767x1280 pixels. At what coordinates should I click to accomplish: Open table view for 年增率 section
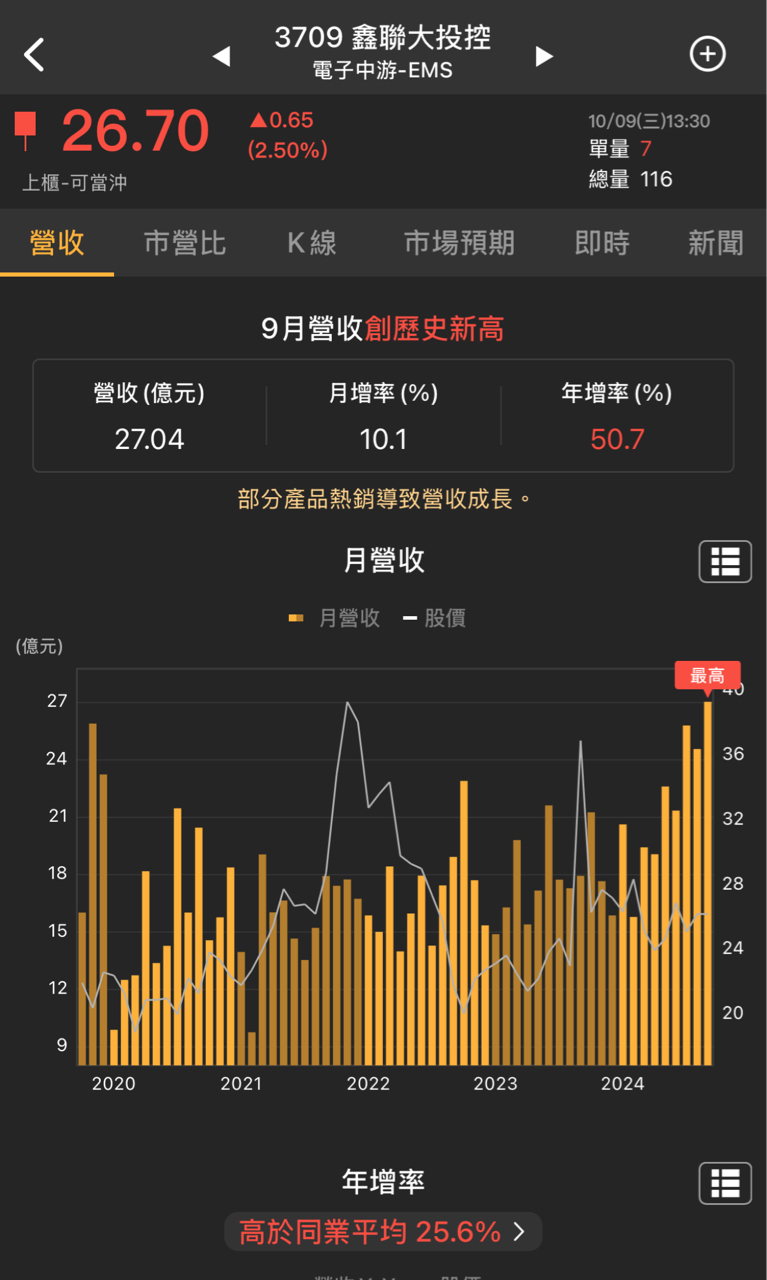click(724, 1184)
